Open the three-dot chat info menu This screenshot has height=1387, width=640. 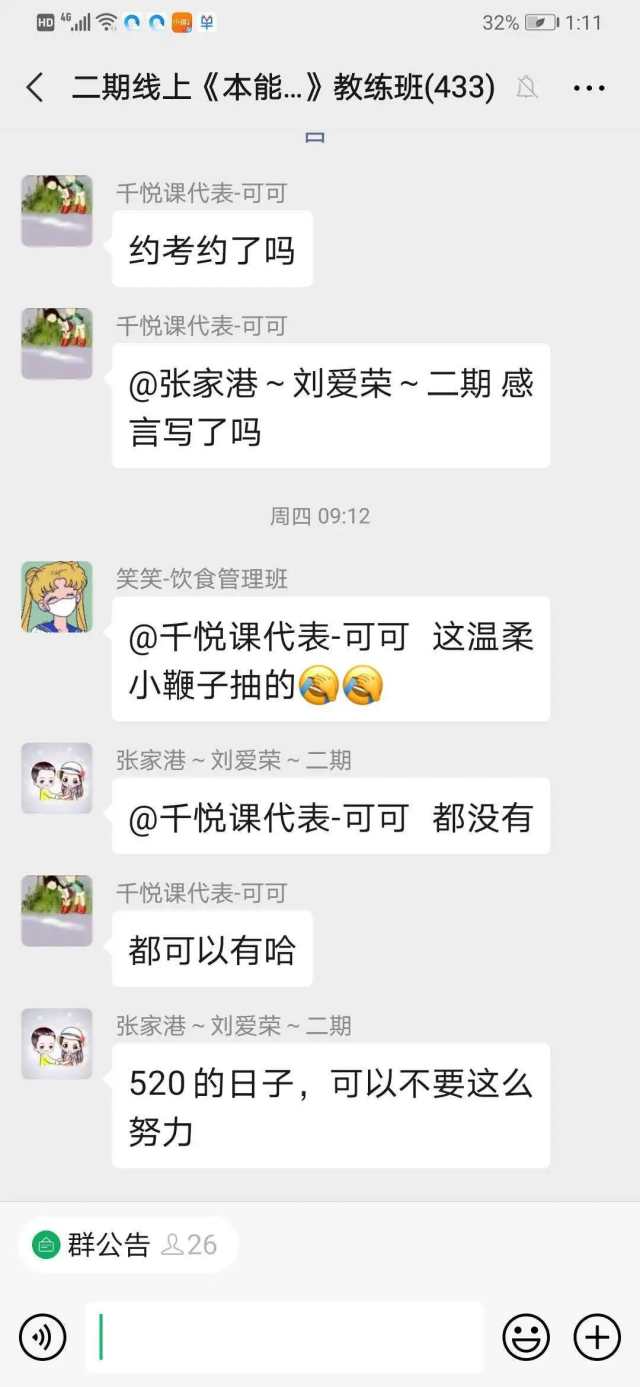click(589, 88)
